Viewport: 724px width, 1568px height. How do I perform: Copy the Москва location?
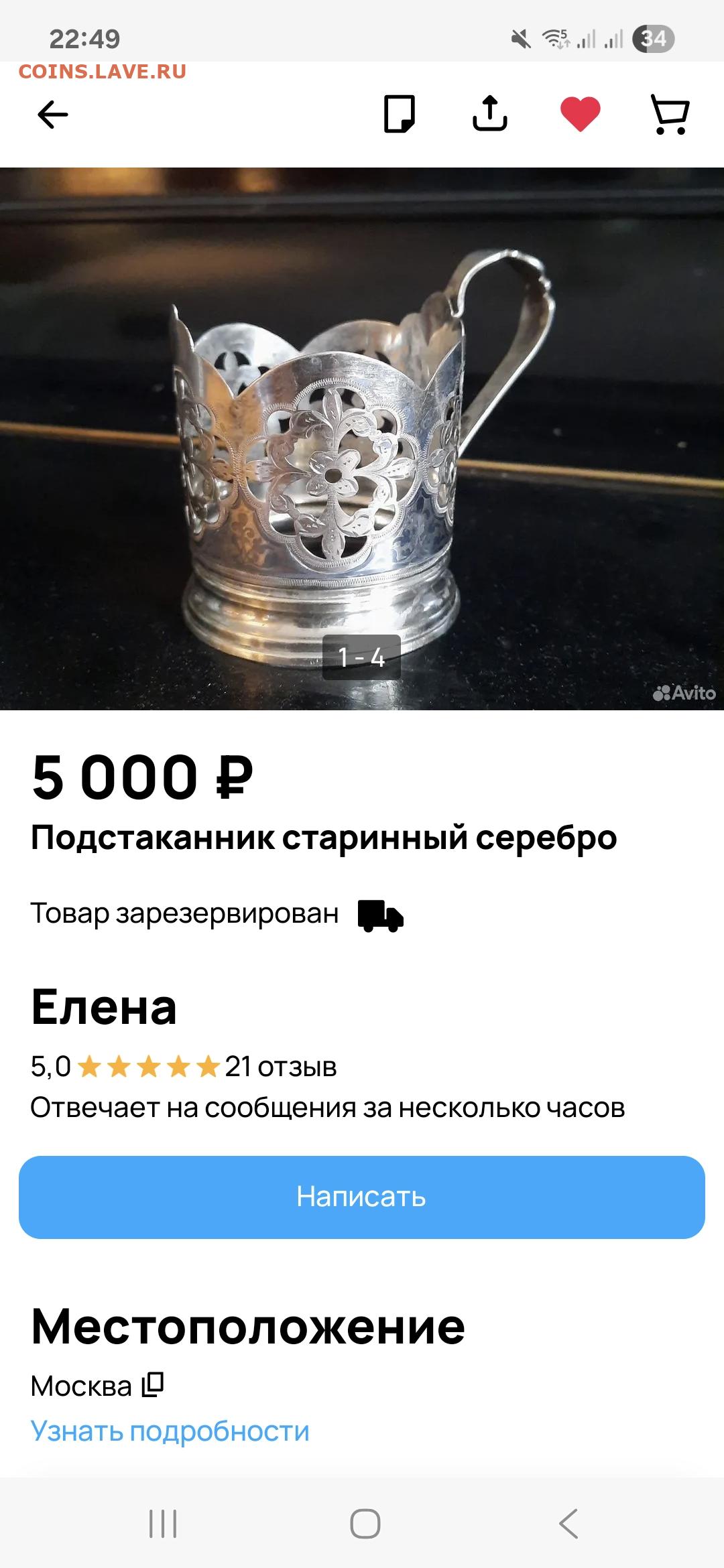click(x=153, y=1384)
